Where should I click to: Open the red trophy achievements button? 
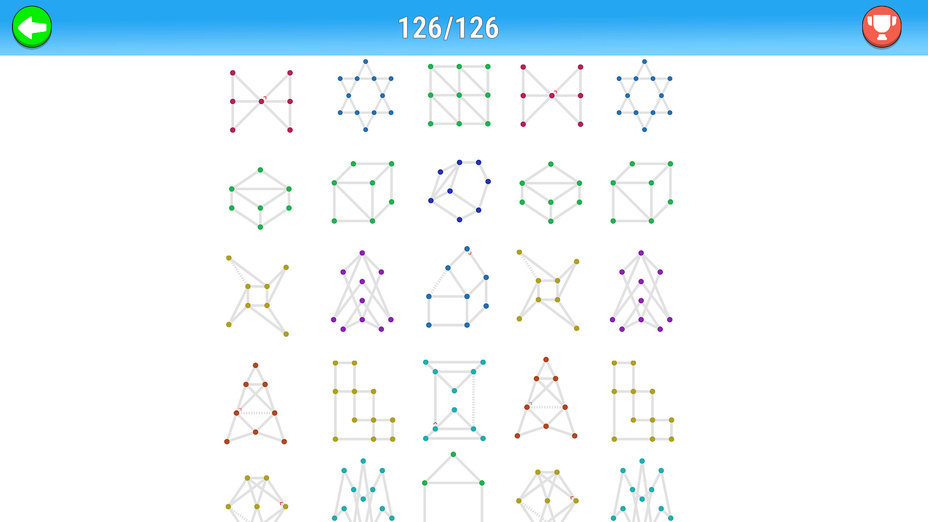pos(881,27)
